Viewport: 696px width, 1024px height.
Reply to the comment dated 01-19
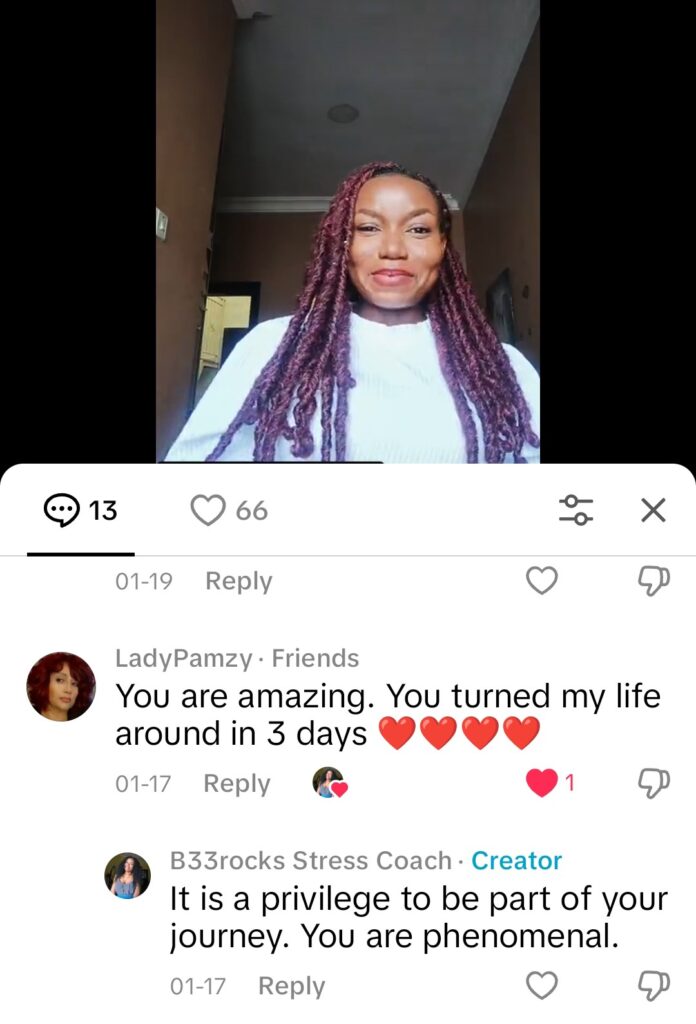tap(238, 581)
